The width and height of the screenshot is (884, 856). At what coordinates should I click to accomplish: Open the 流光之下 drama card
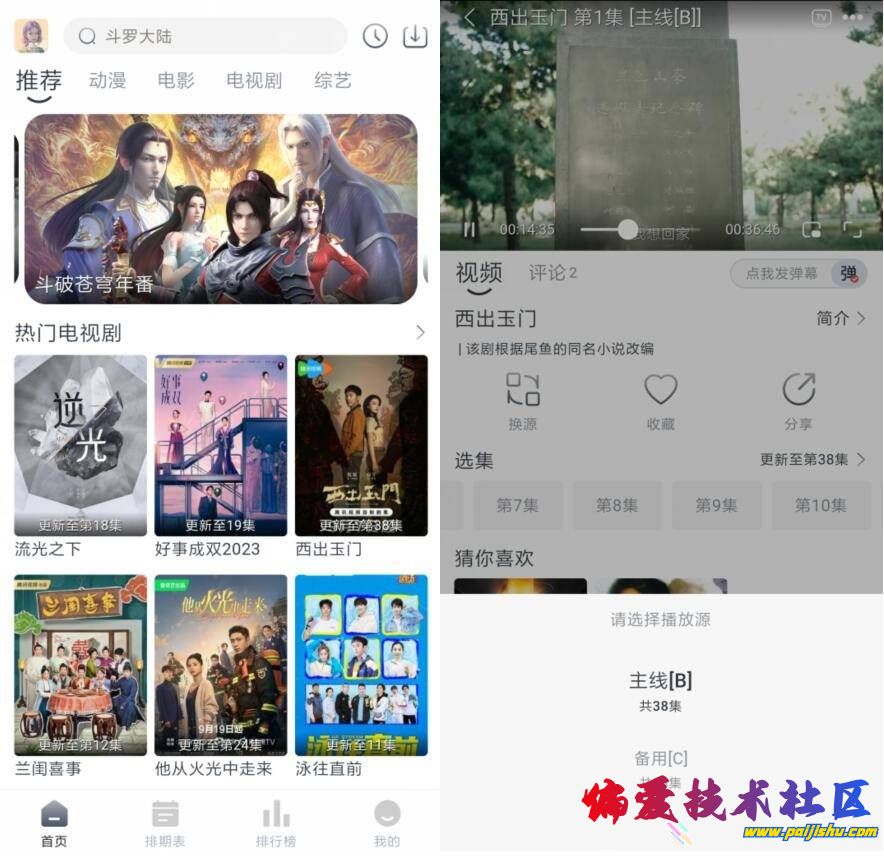[80, 446]
